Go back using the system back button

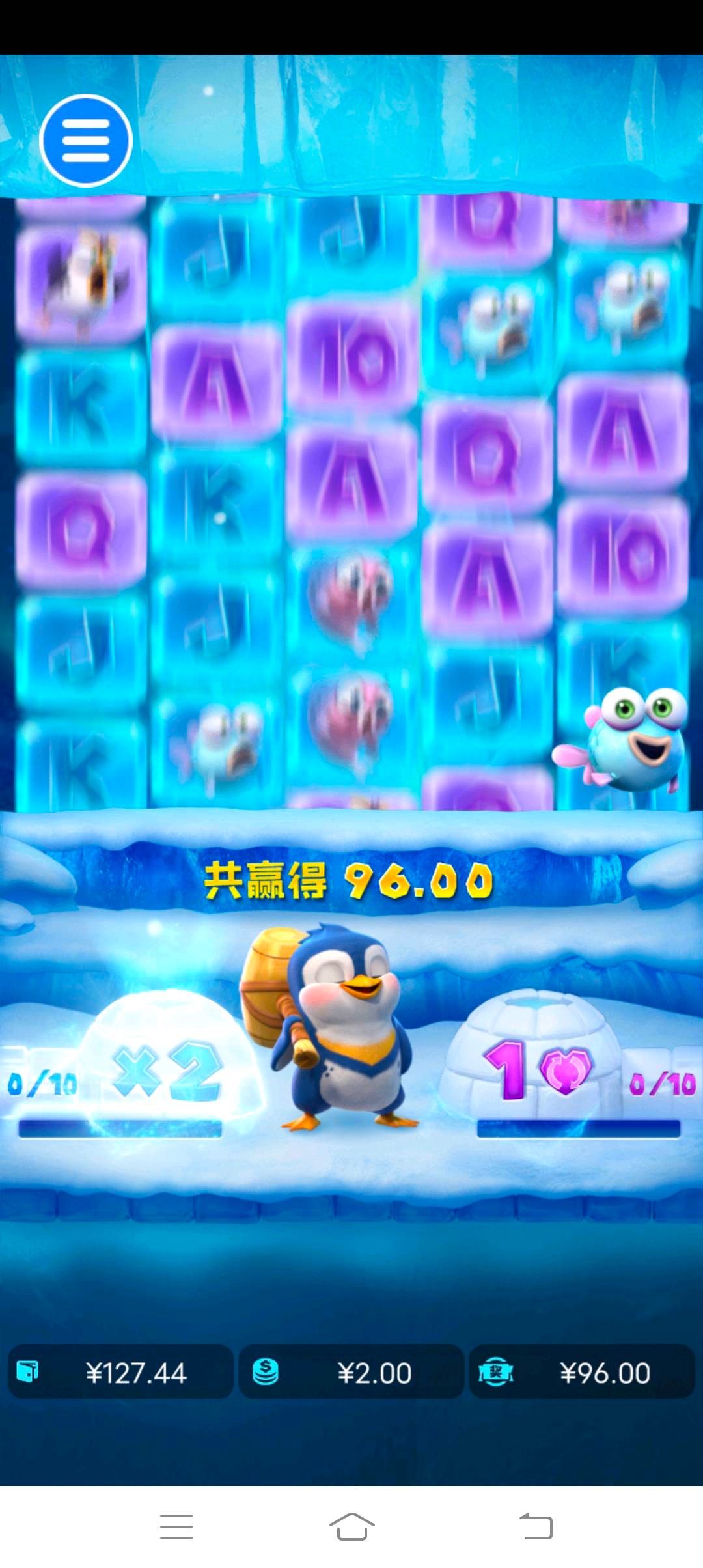[x=536, y=1526]
